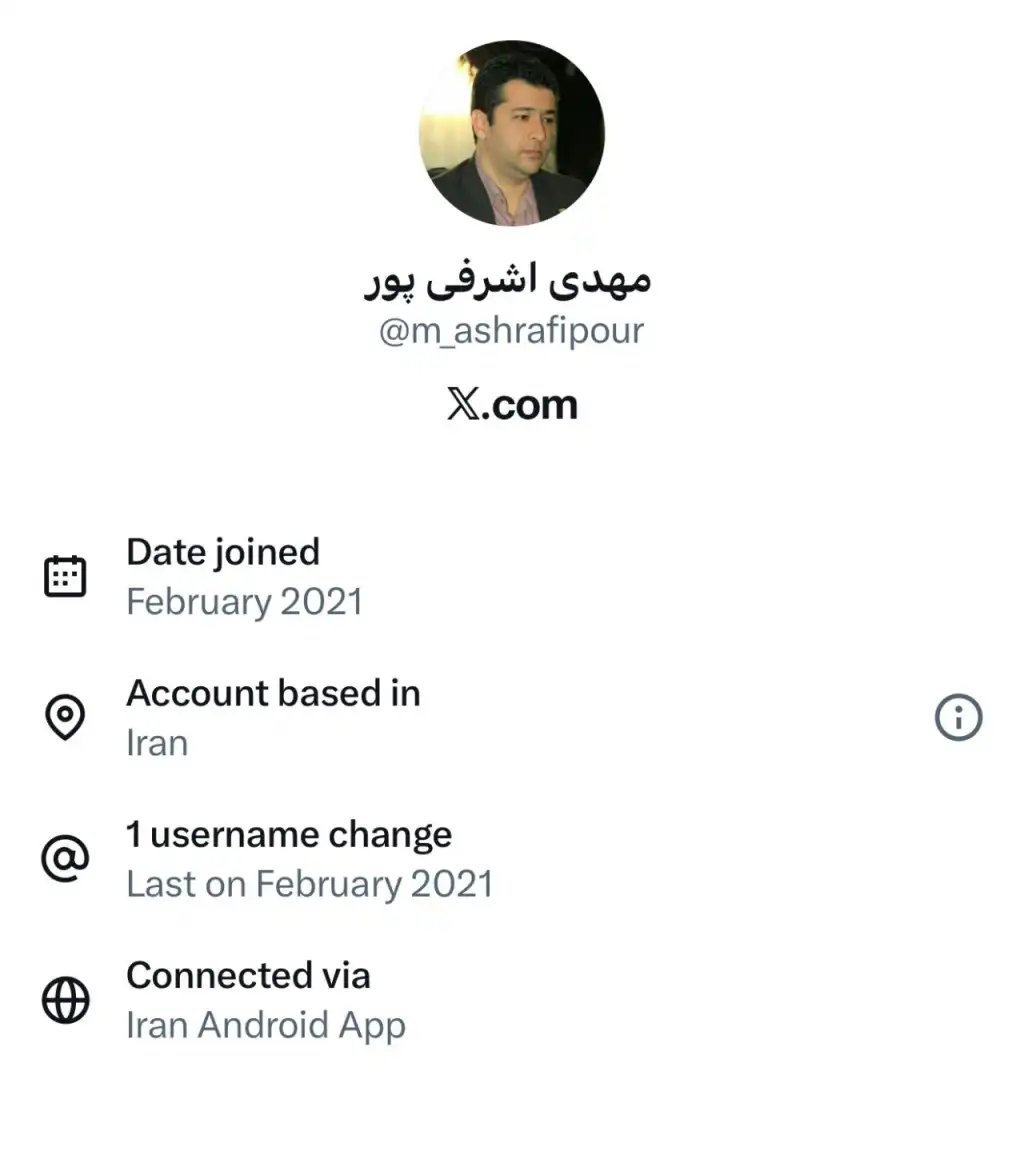Click the 1 username change entry

point(289,834)
